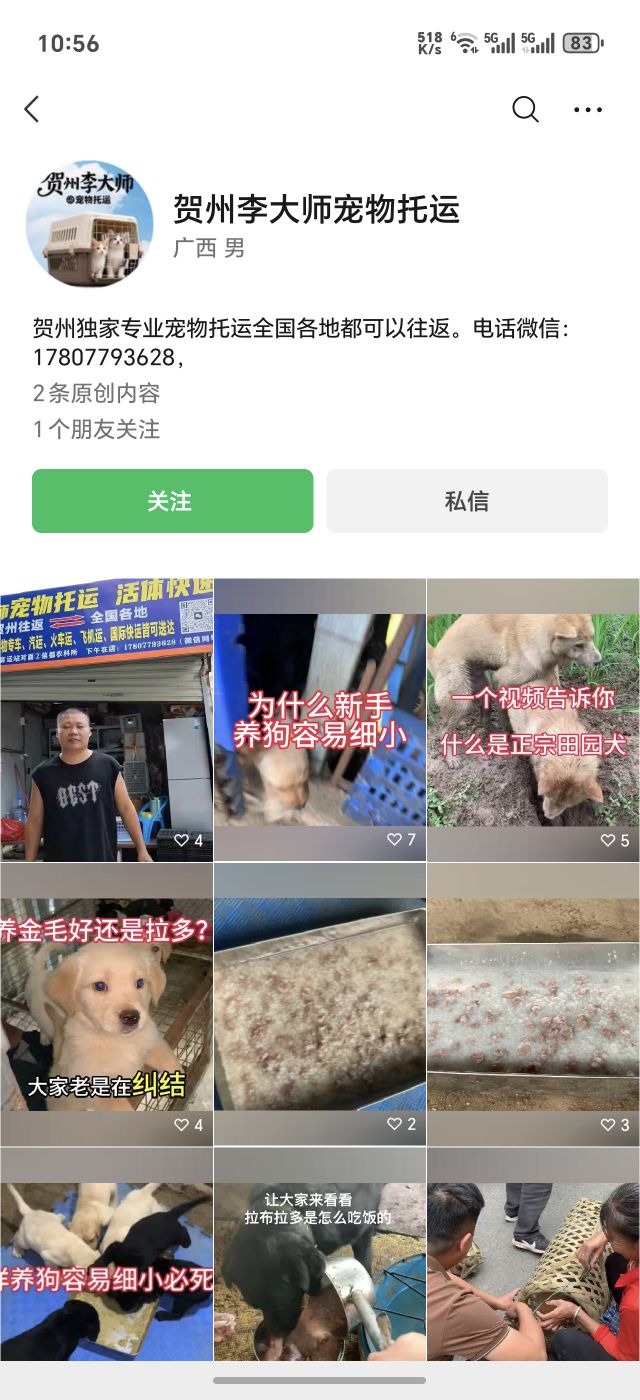The height and width of the screenshot is (1400, 640).
Task: Open the 养金毛好还是拉多 puppy video
Action: pos(106,1005)
